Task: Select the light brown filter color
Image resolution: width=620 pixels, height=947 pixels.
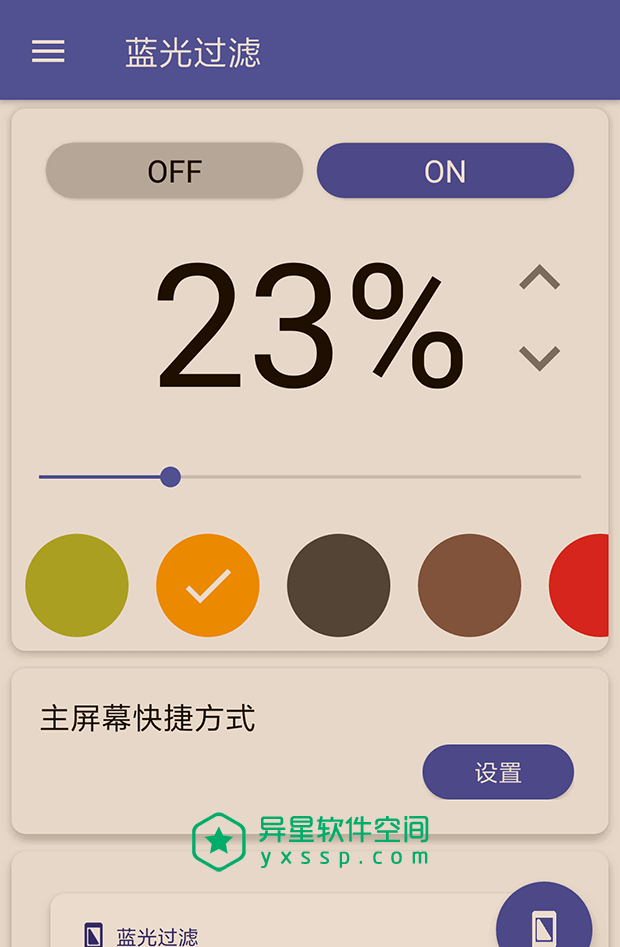Action: coord(469,585)
